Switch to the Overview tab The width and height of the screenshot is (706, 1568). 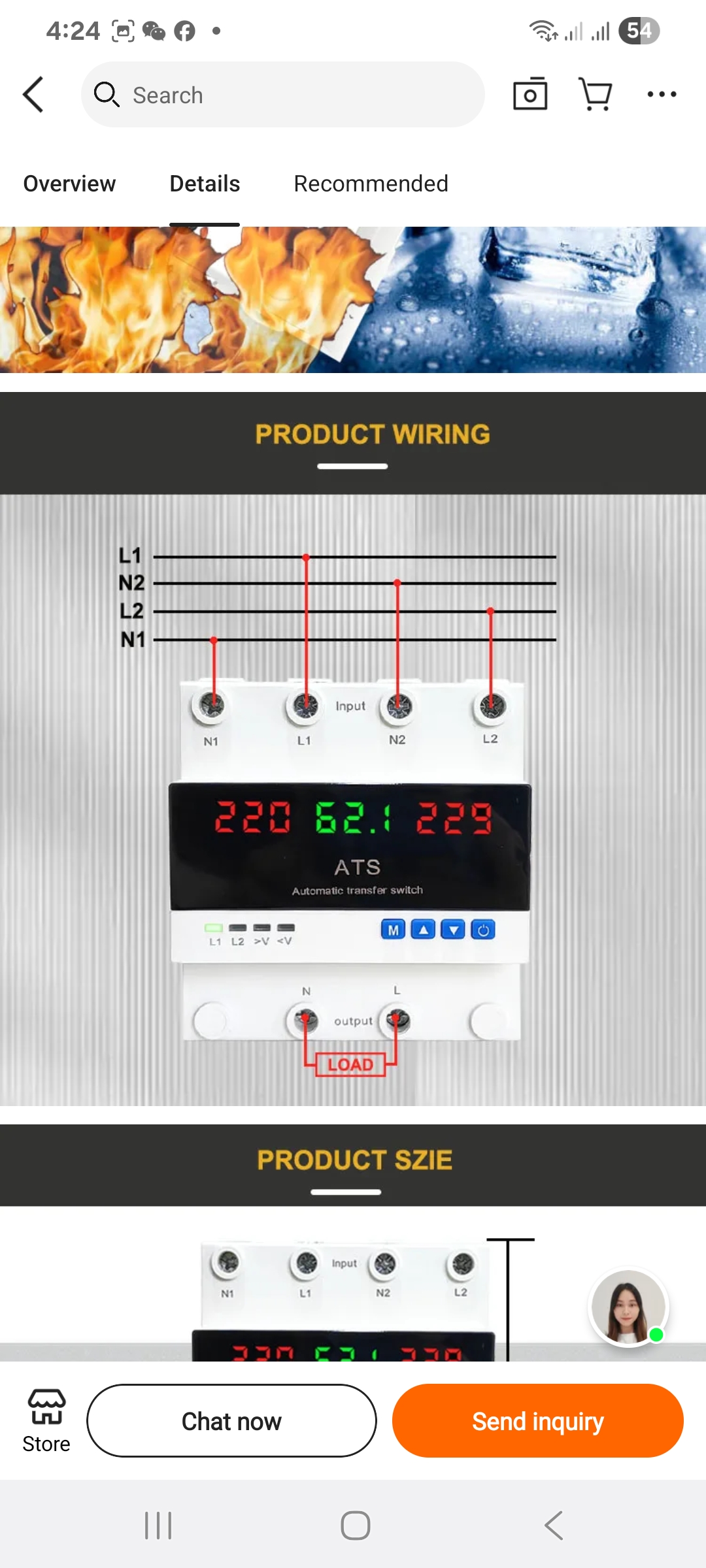pos(69,184)
